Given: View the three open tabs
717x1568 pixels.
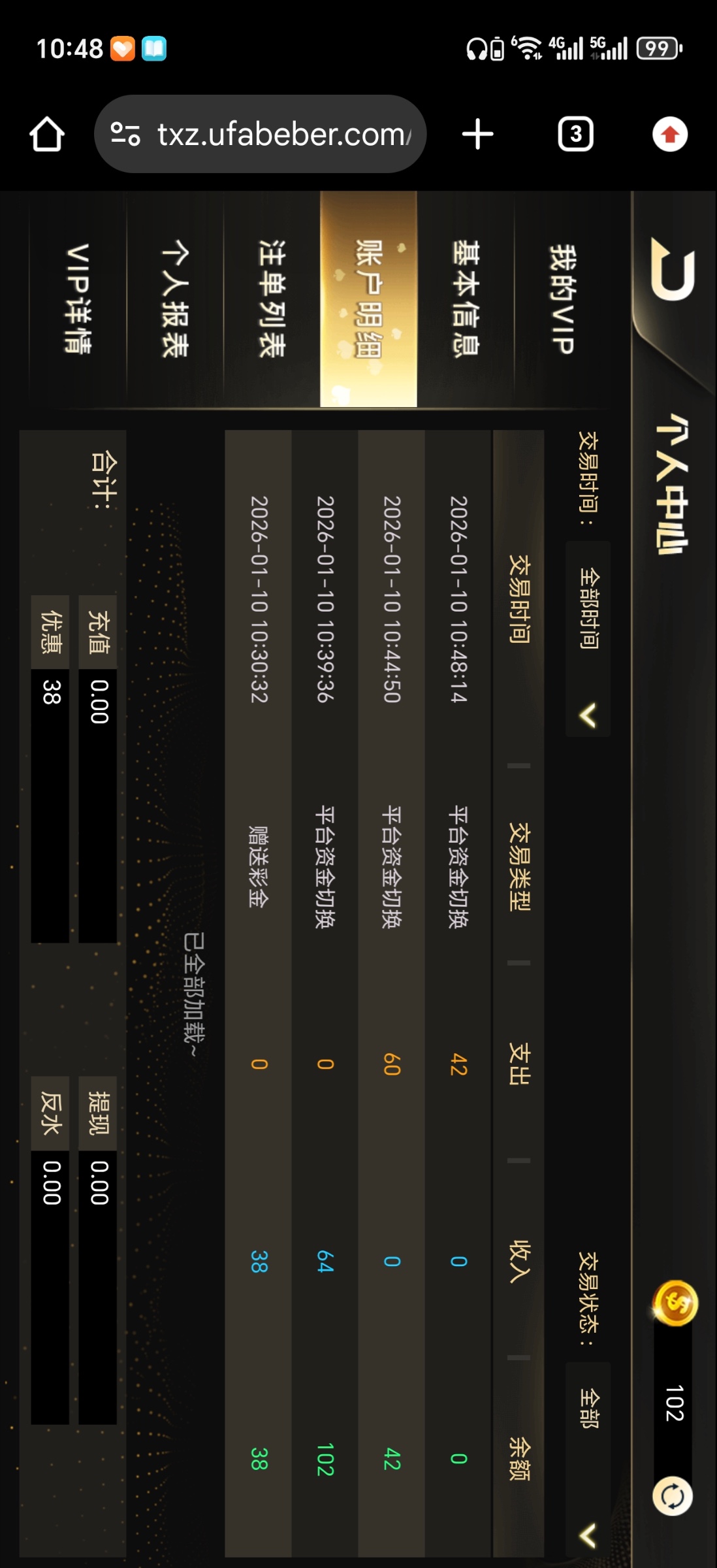Looking at the screenshot, I should [x=575, y=135].
